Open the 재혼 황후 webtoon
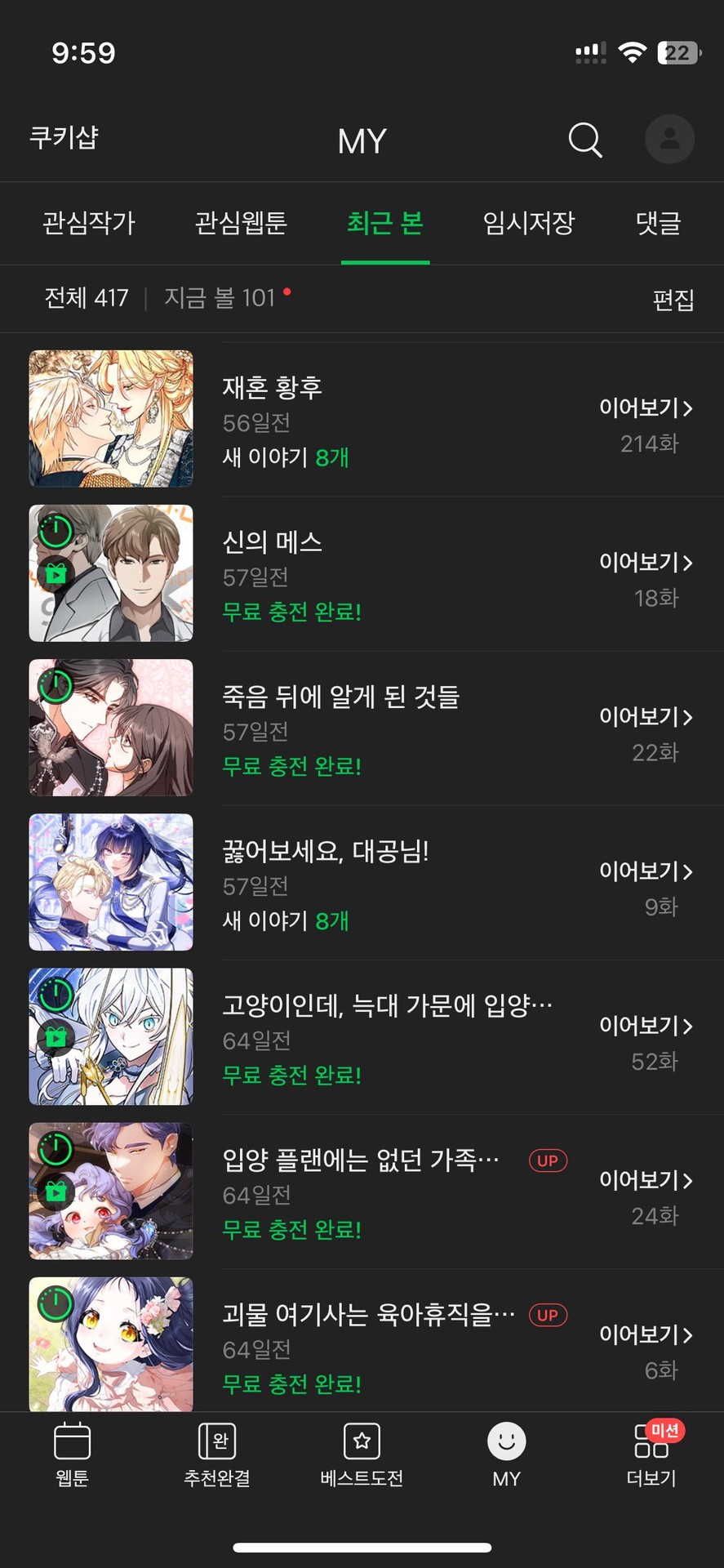The image size is (724, 1568). point(273,387)
